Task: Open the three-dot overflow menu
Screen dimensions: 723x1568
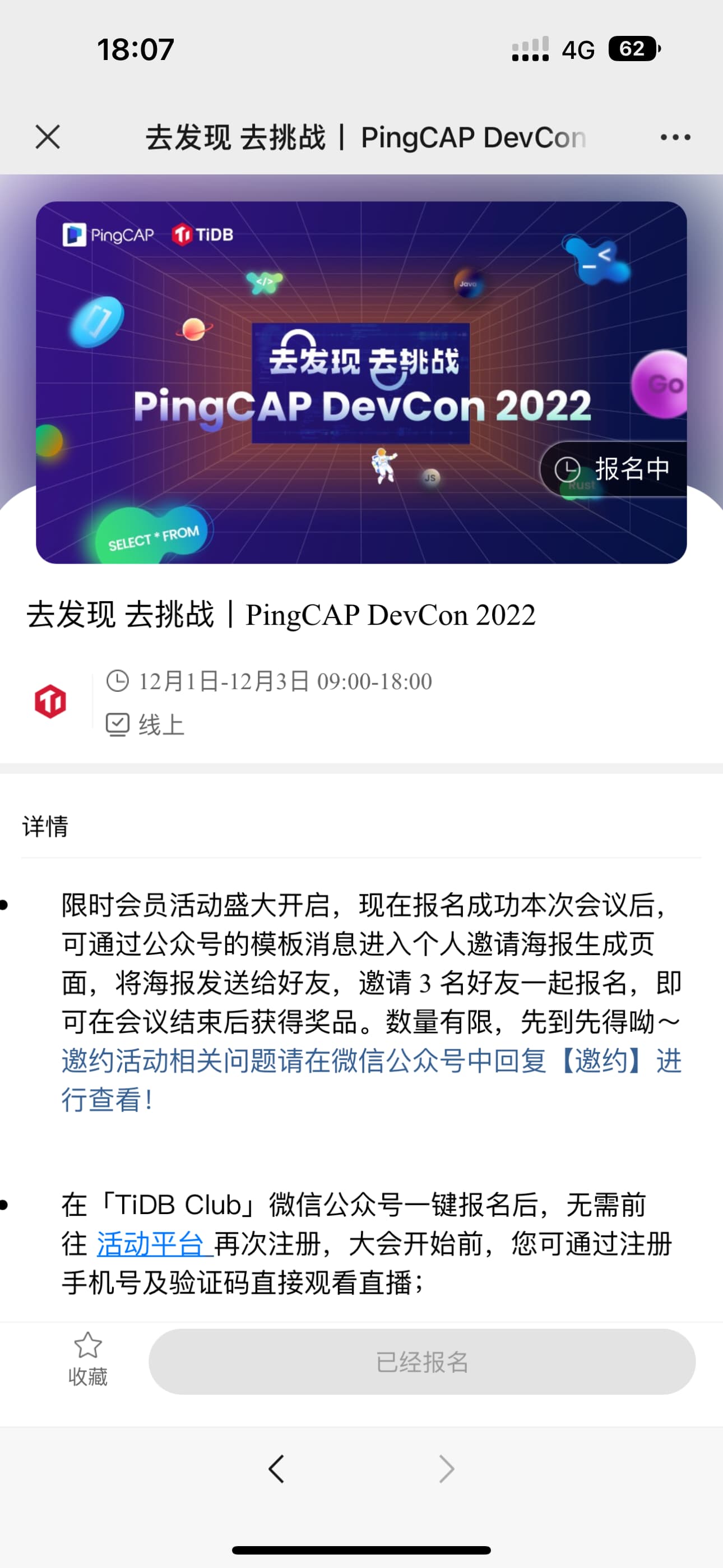Action: (x=675, y=137)
